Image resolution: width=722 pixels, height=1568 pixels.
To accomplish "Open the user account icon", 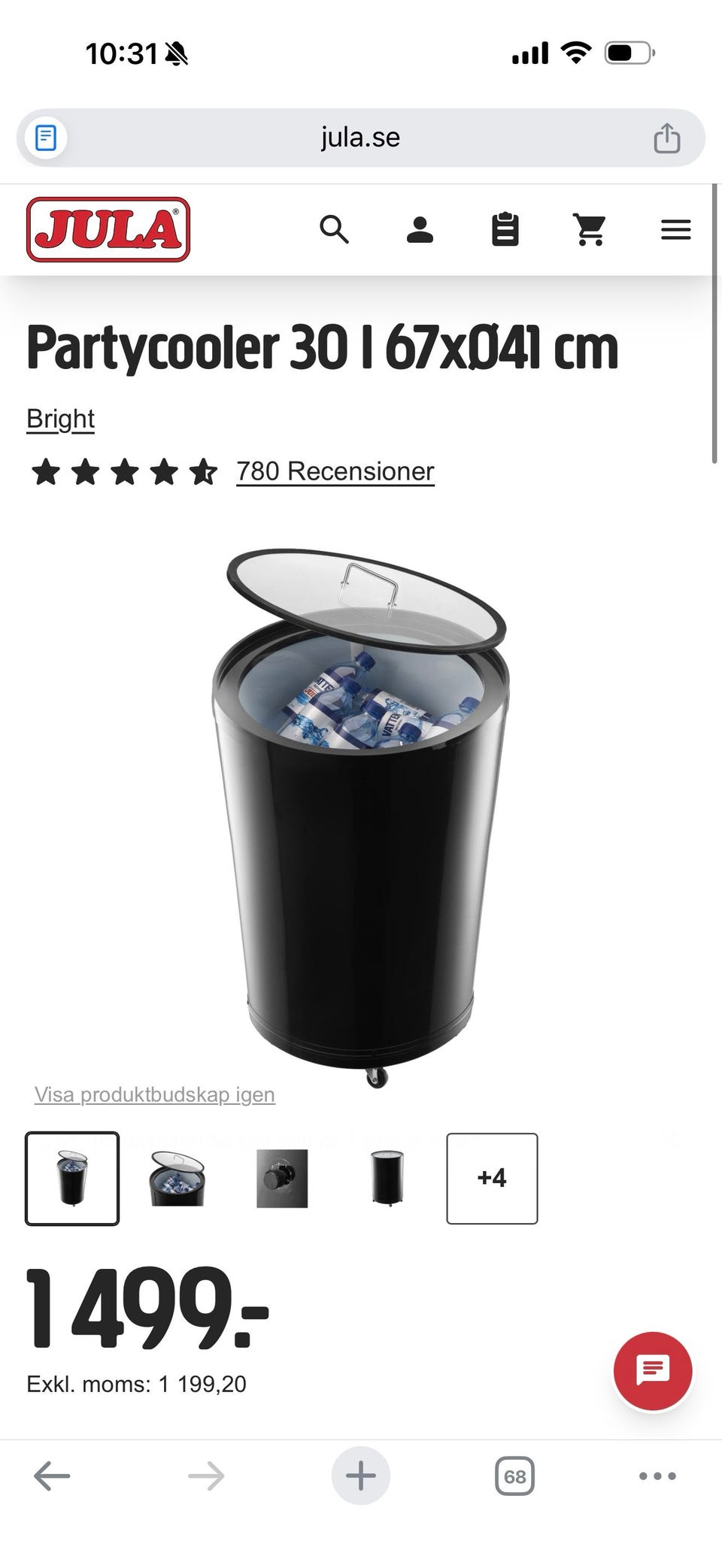I will 420,229.
